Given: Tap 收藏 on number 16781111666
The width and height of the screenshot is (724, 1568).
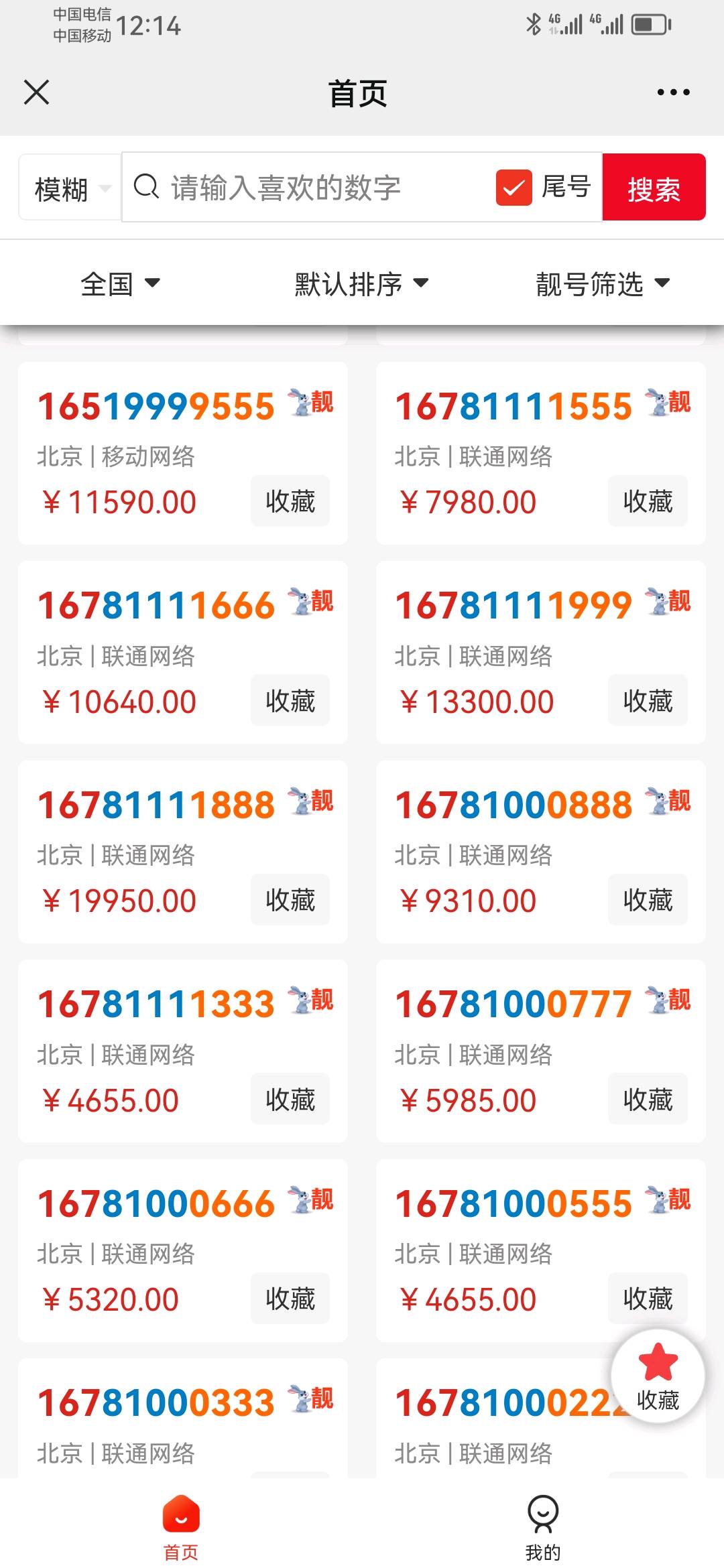Looking at the screenshot, I should pyautogui.click(x=290, y=700).
